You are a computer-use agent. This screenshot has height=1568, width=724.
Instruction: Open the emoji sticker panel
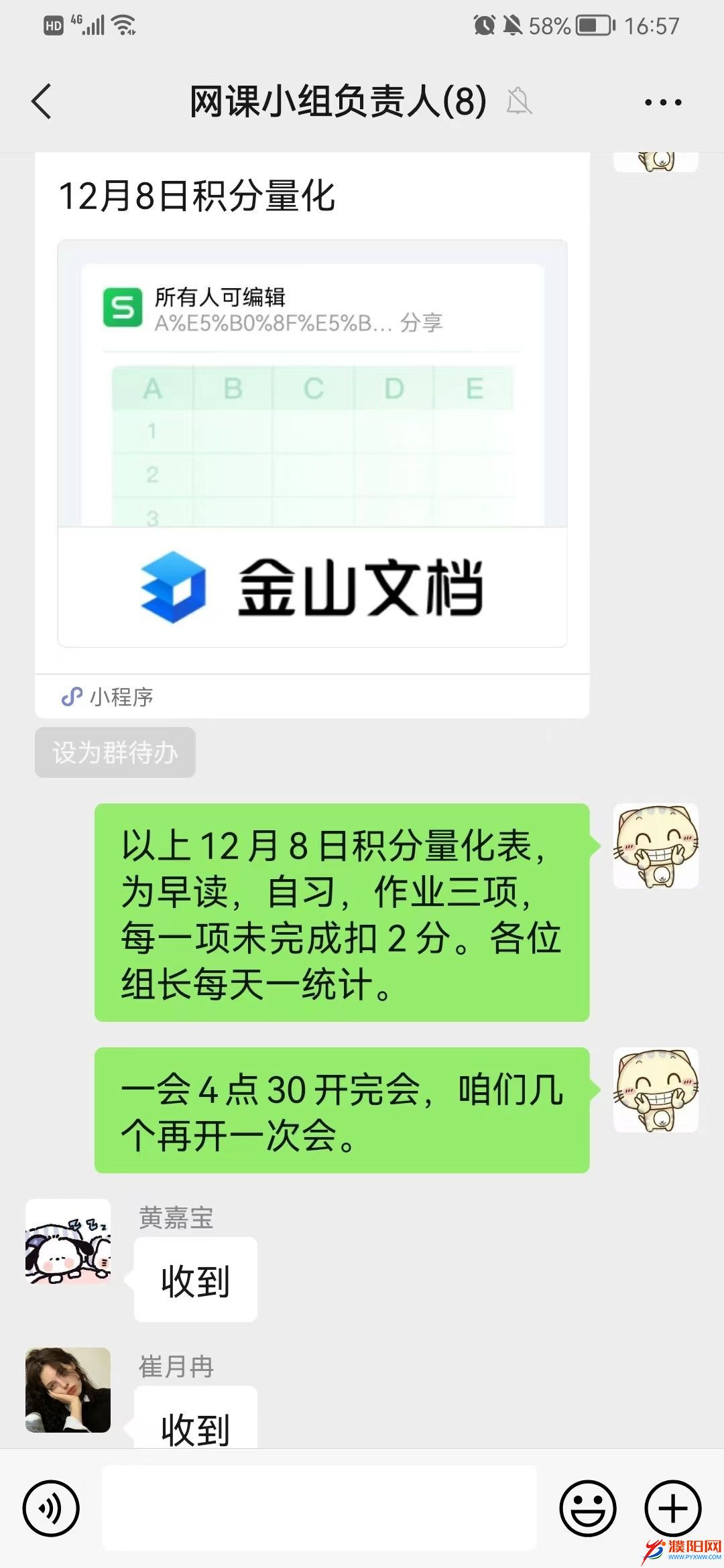click(587, 1508)
